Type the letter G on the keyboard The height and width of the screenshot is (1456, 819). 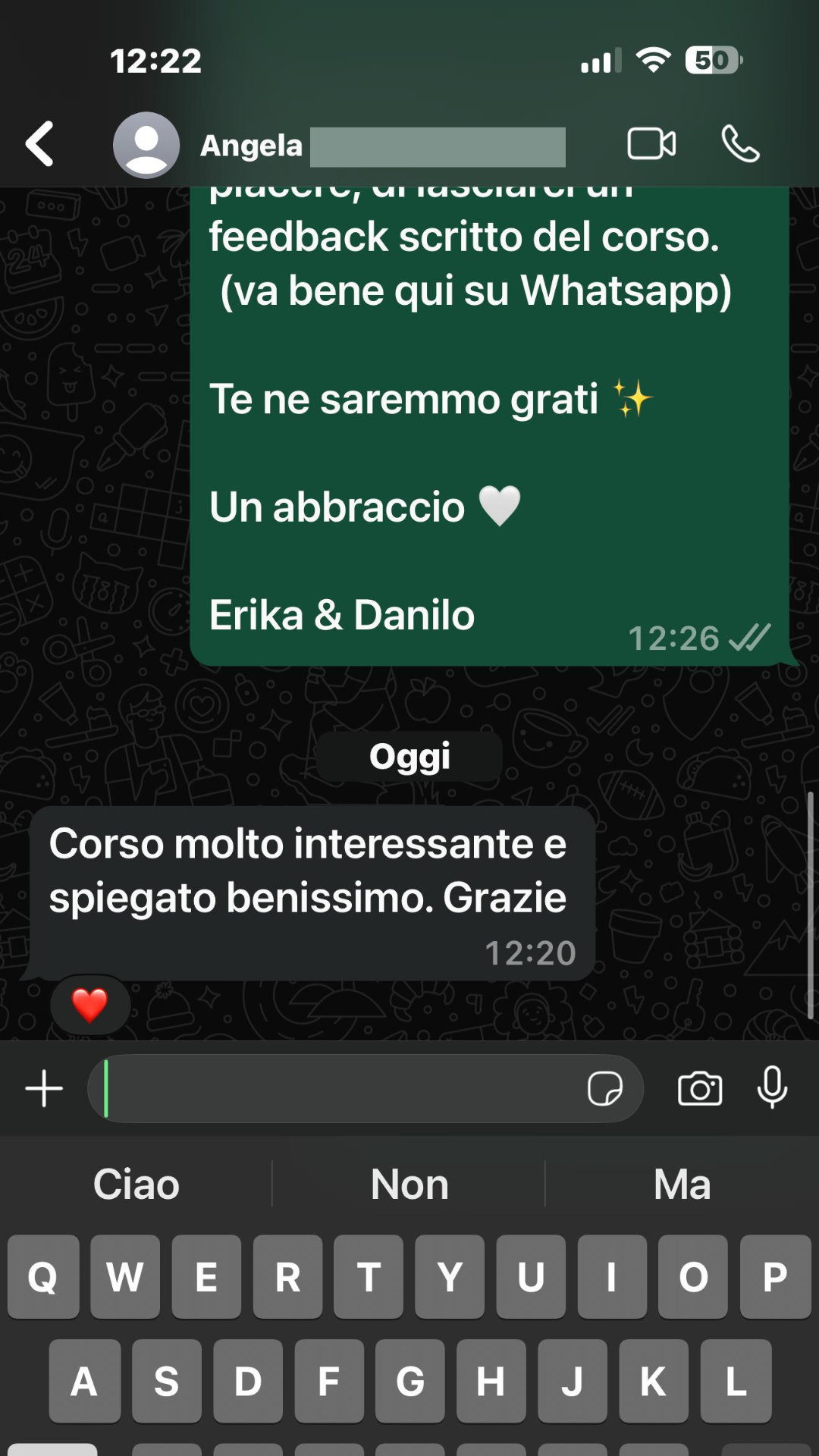click(409, 1381)
